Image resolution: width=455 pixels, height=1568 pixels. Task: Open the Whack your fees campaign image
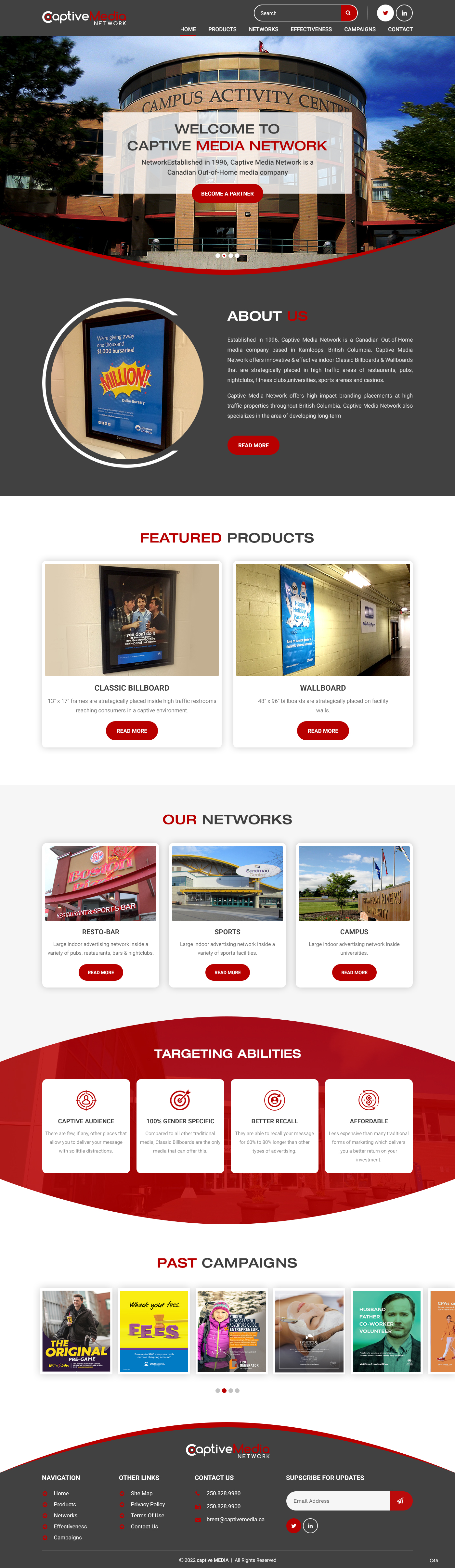pyautogui.click(x=154, y=1331)
